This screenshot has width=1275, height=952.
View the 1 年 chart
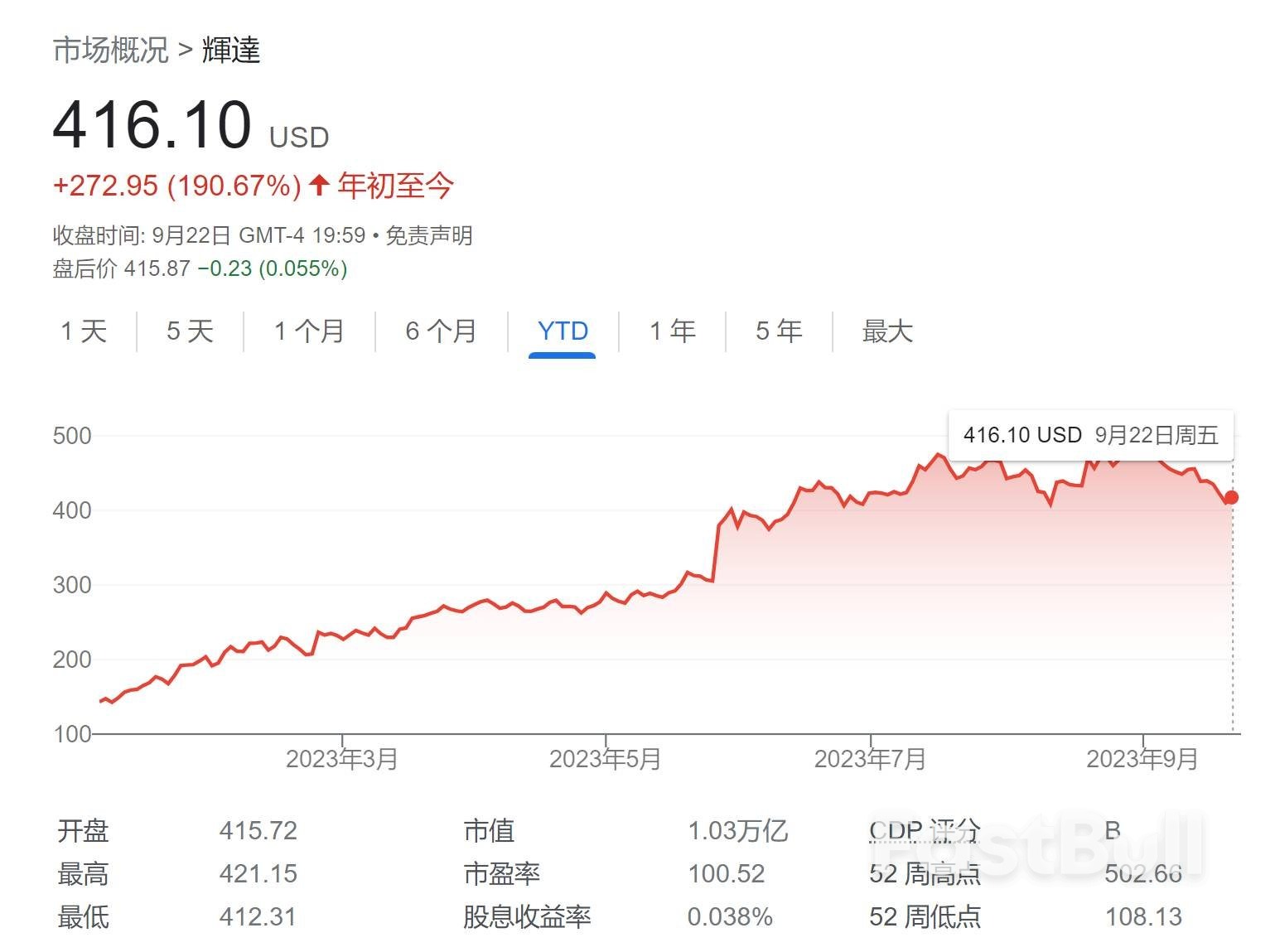672,331
